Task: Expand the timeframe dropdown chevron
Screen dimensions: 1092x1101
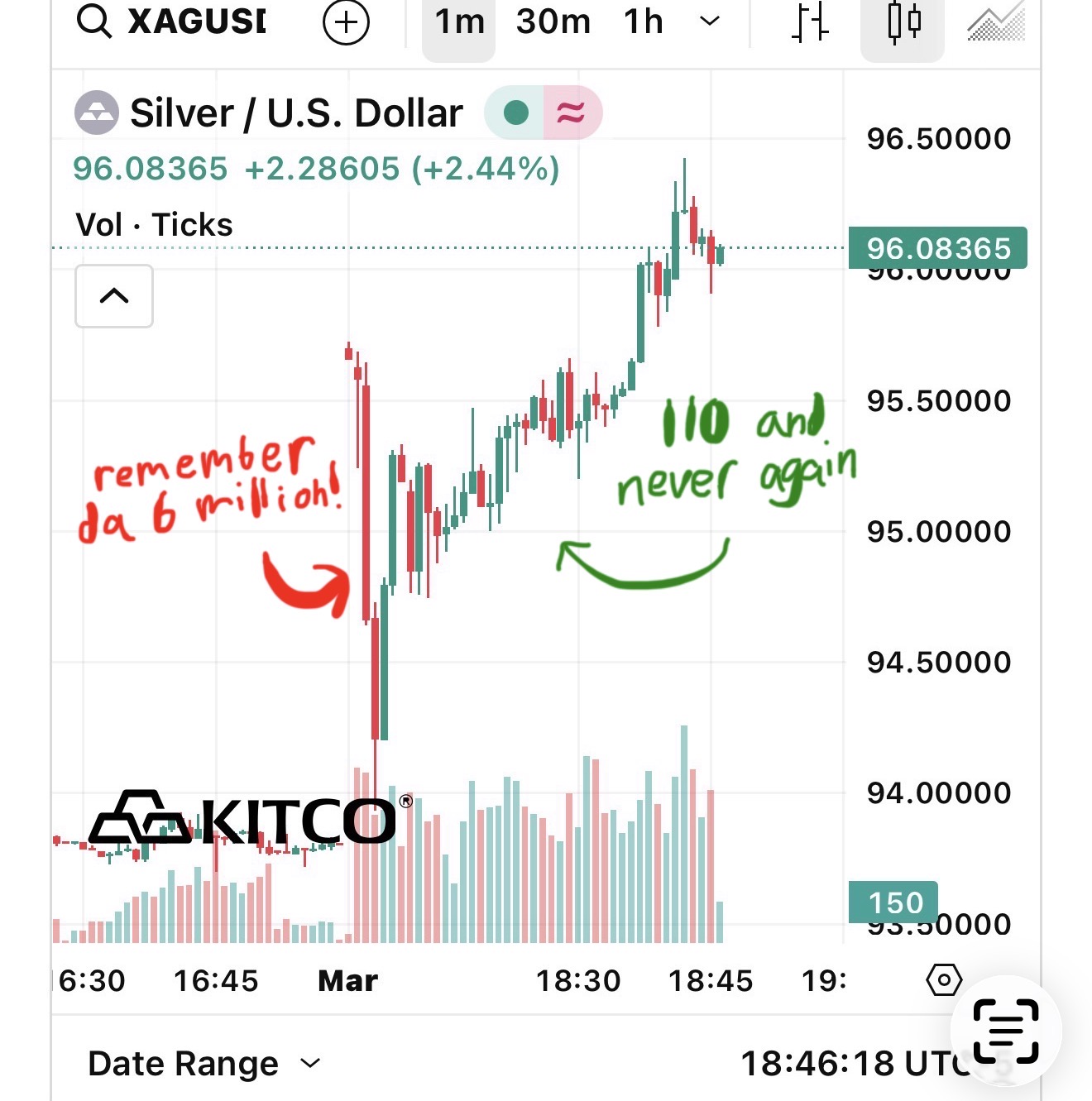Action: point(710,22)
